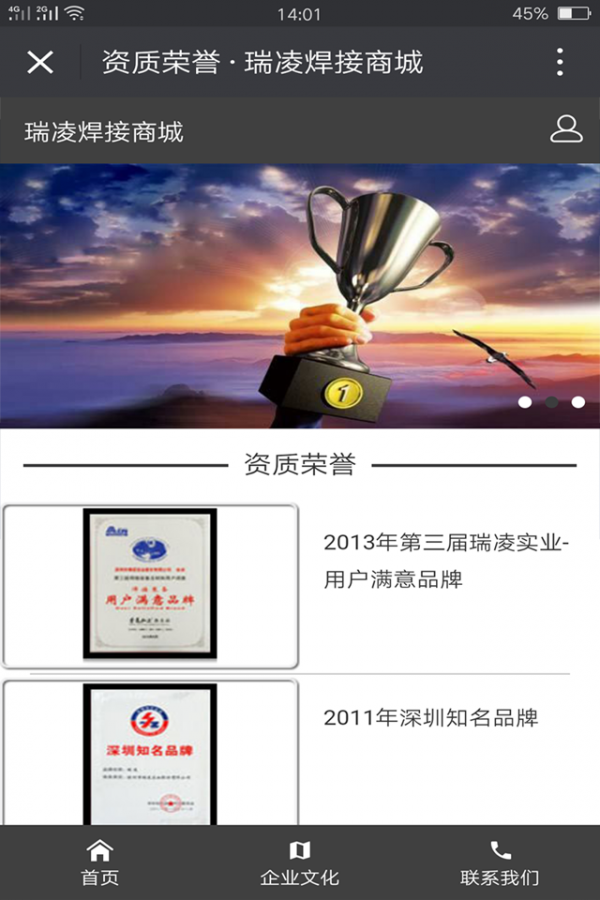Switch to the 企业文化 tab
600x900 pixels.
coord(300,863)
